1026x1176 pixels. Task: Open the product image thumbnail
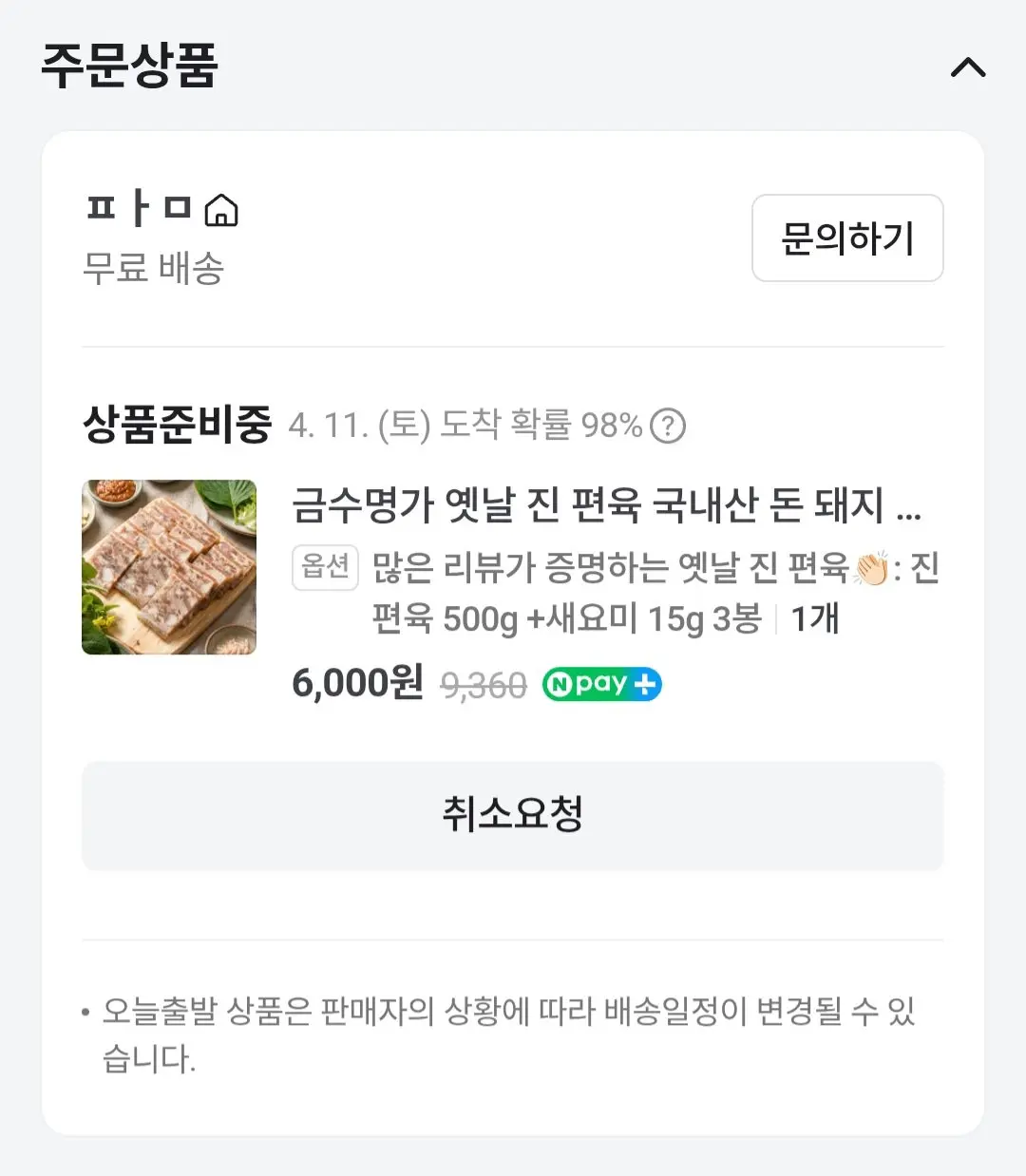pyautogui.click(x=168, y=567)
